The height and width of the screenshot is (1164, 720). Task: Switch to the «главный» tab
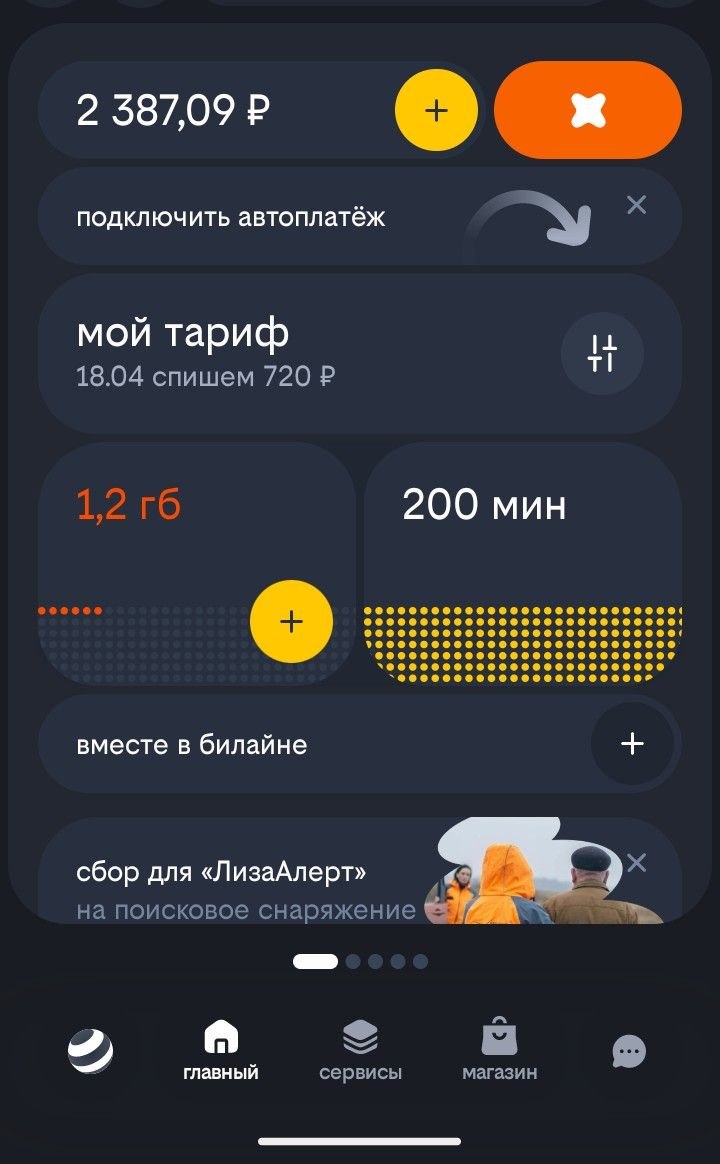click(221, 1051)
